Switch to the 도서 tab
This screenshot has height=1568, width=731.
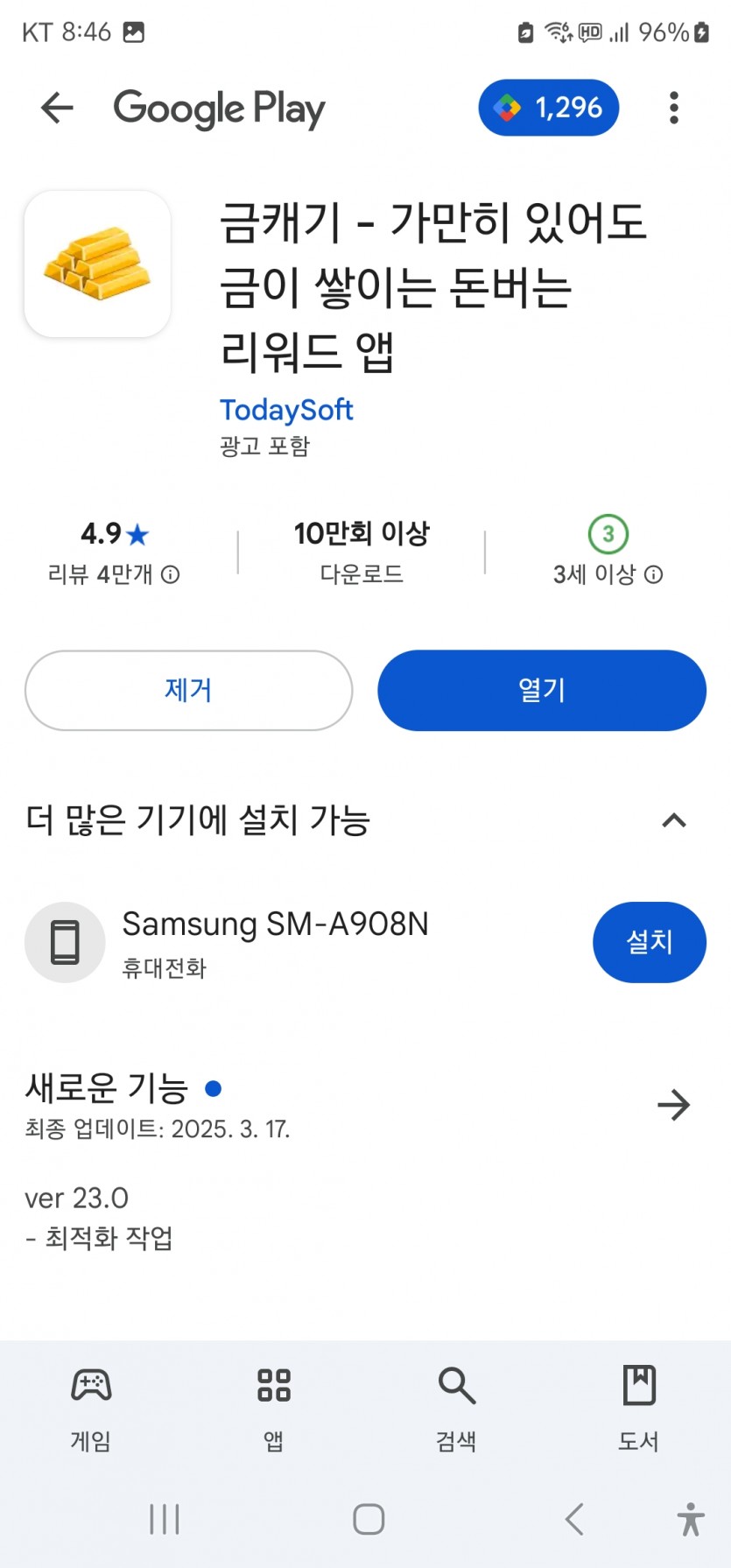pyautogui.click(x=639, y=1407)
